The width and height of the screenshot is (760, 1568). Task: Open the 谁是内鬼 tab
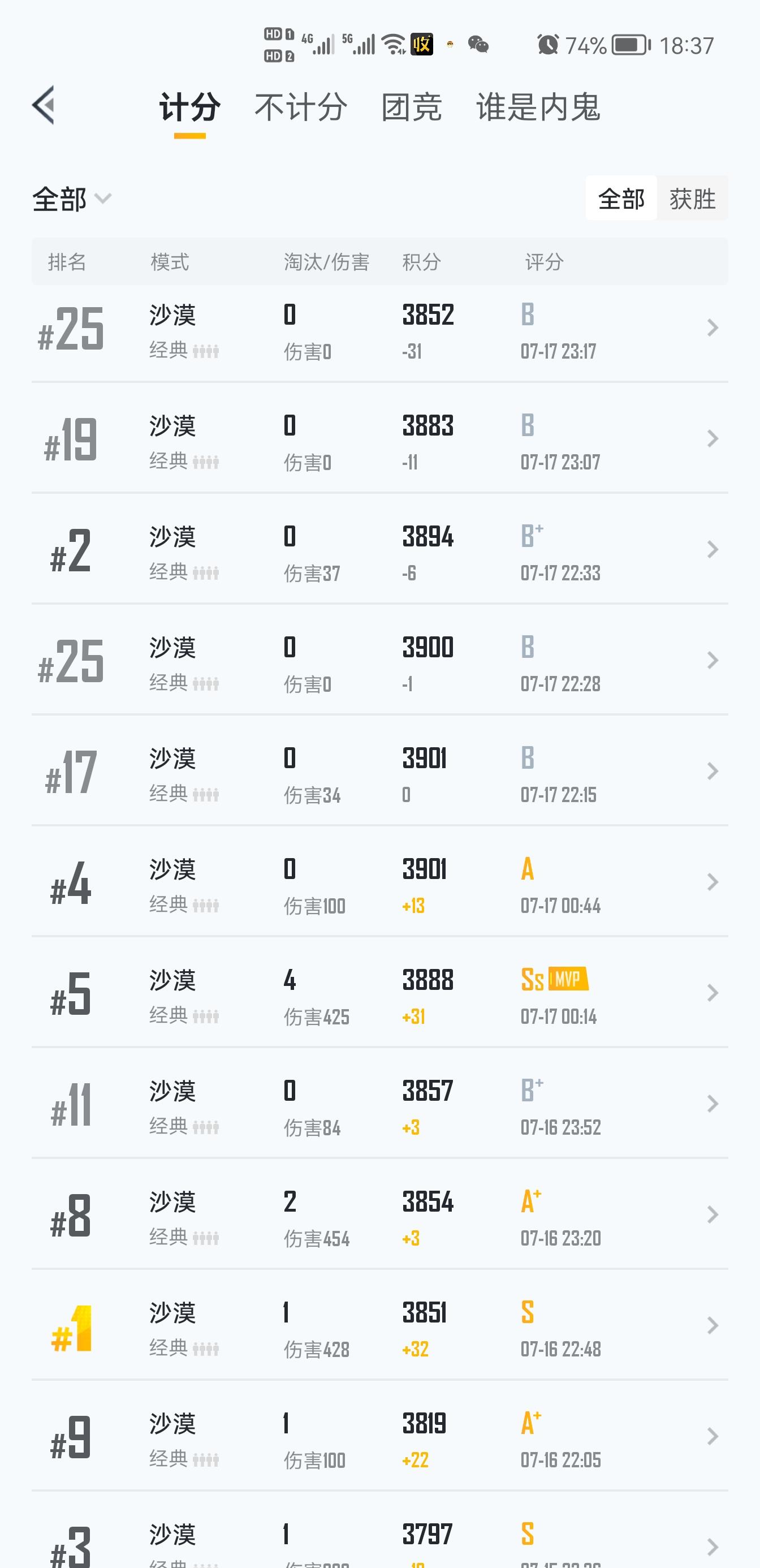coord(538,107)
